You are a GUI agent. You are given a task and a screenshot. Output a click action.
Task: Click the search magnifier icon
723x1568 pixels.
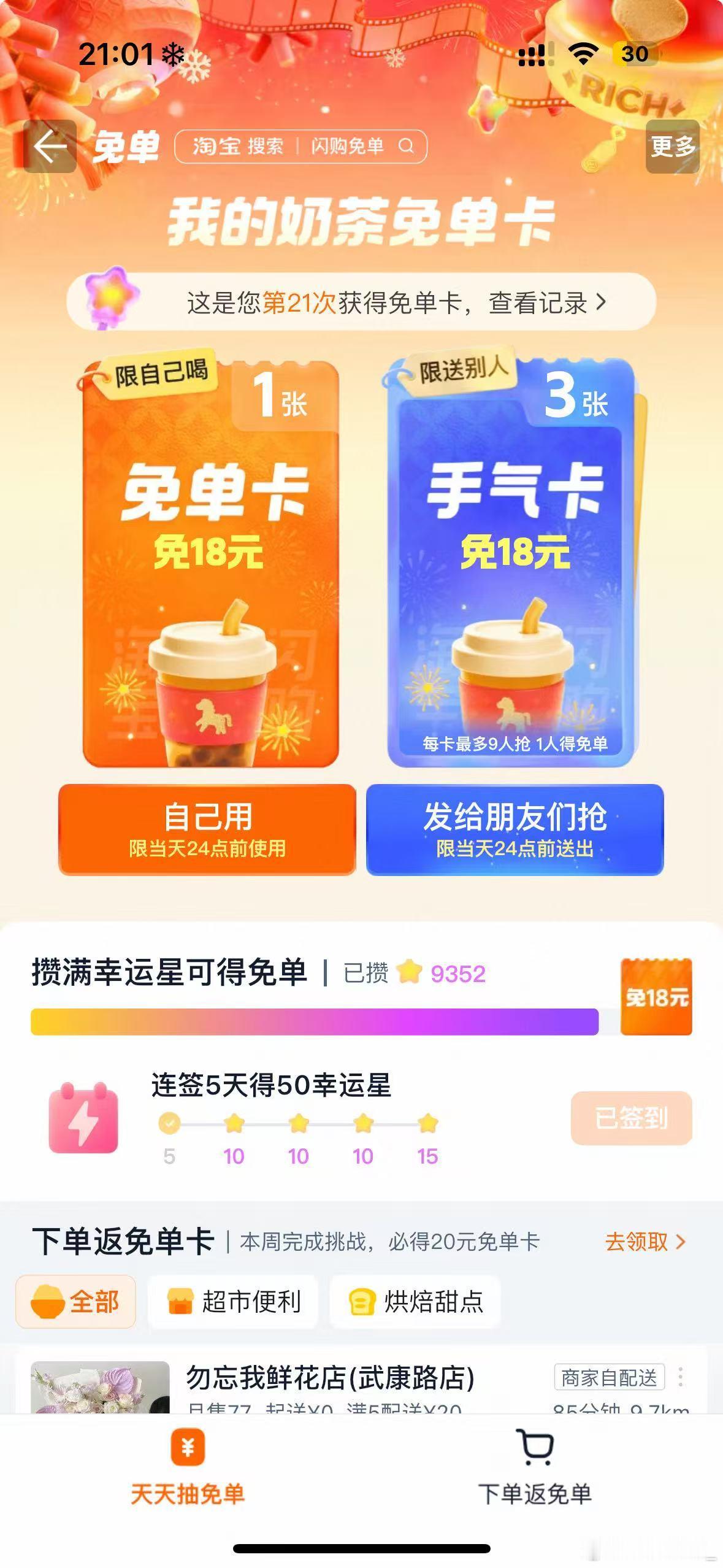[x=407, y=145]
